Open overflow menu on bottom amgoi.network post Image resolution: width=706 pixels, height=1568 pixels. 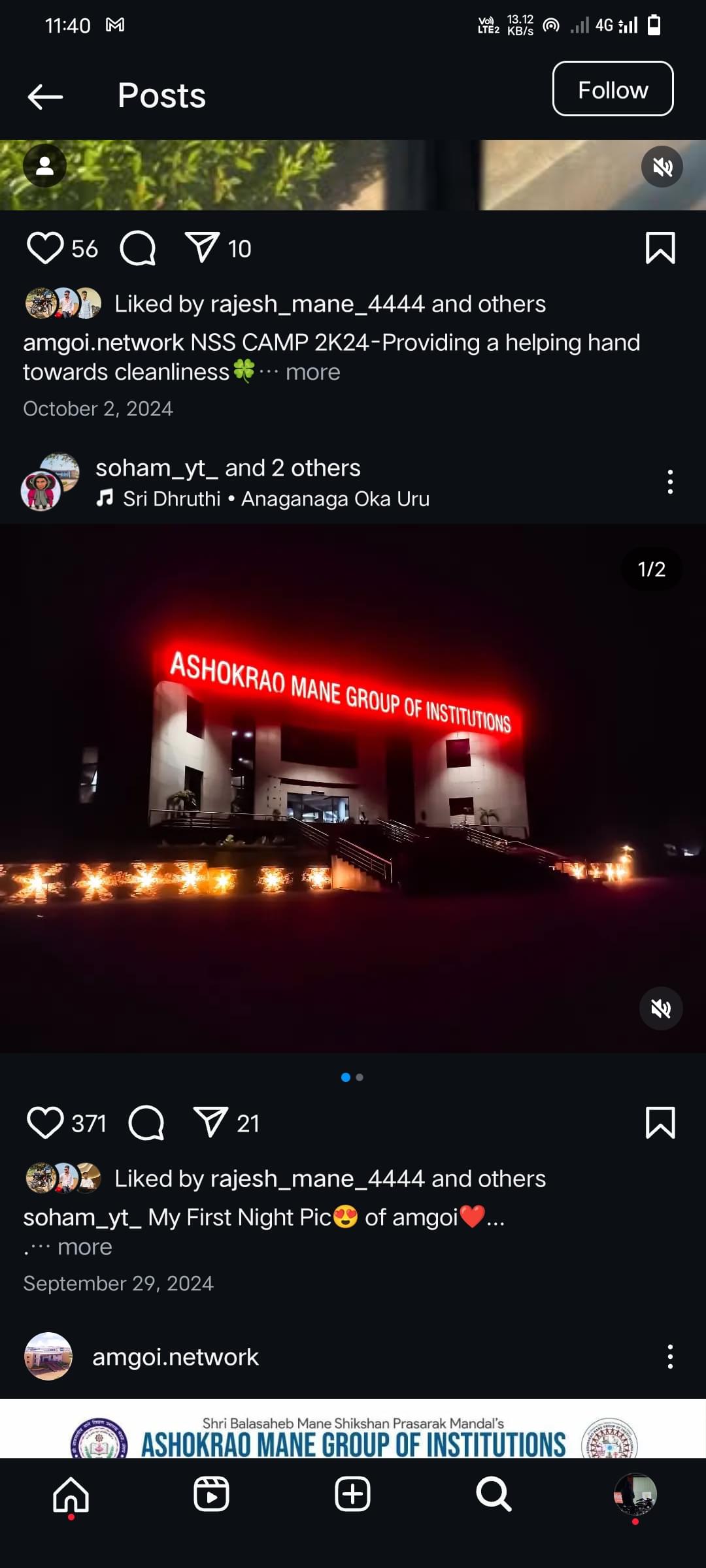tap(670, 1357)
